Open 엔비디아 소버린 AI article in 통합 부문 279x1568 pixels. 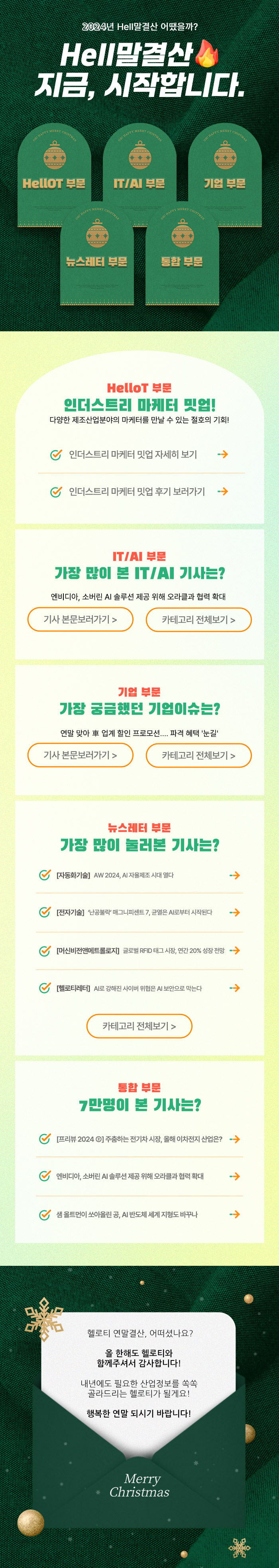(x=139, y=1176)
